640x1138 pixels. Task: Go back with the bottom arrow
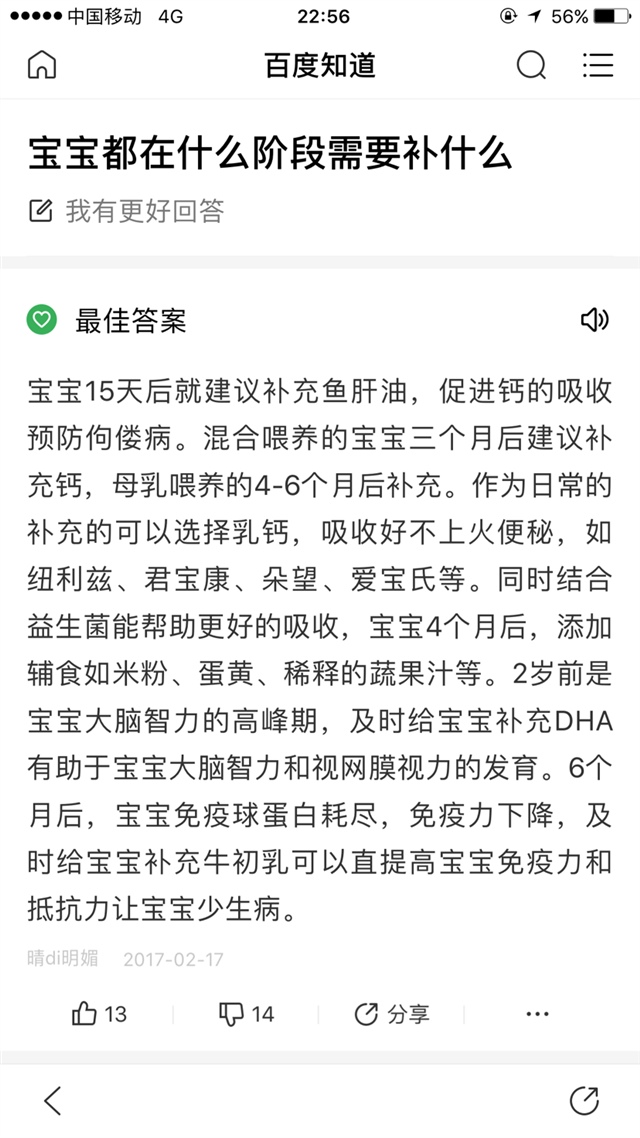click(53, 1100)
